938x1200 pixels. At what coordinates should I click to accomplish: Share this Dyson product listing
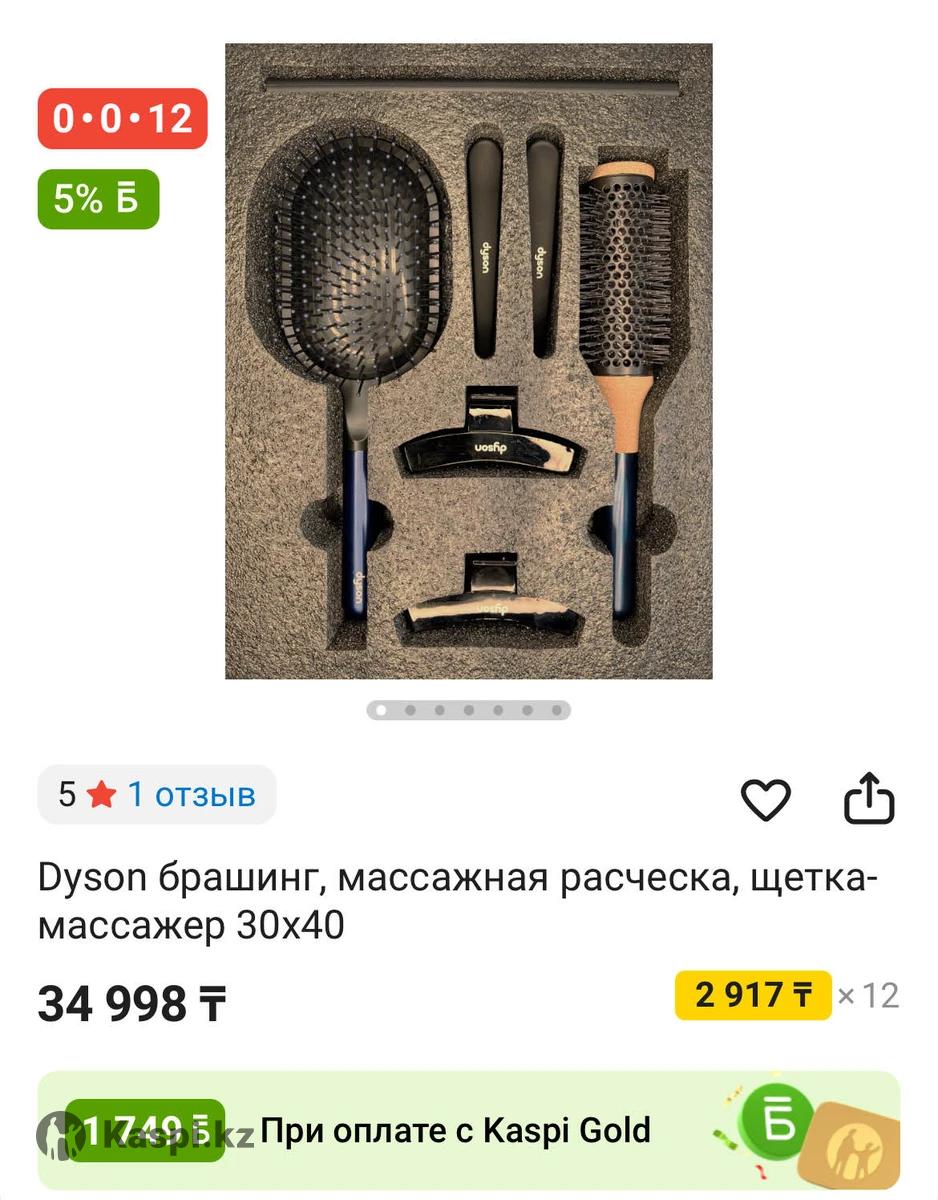[868, 797]
